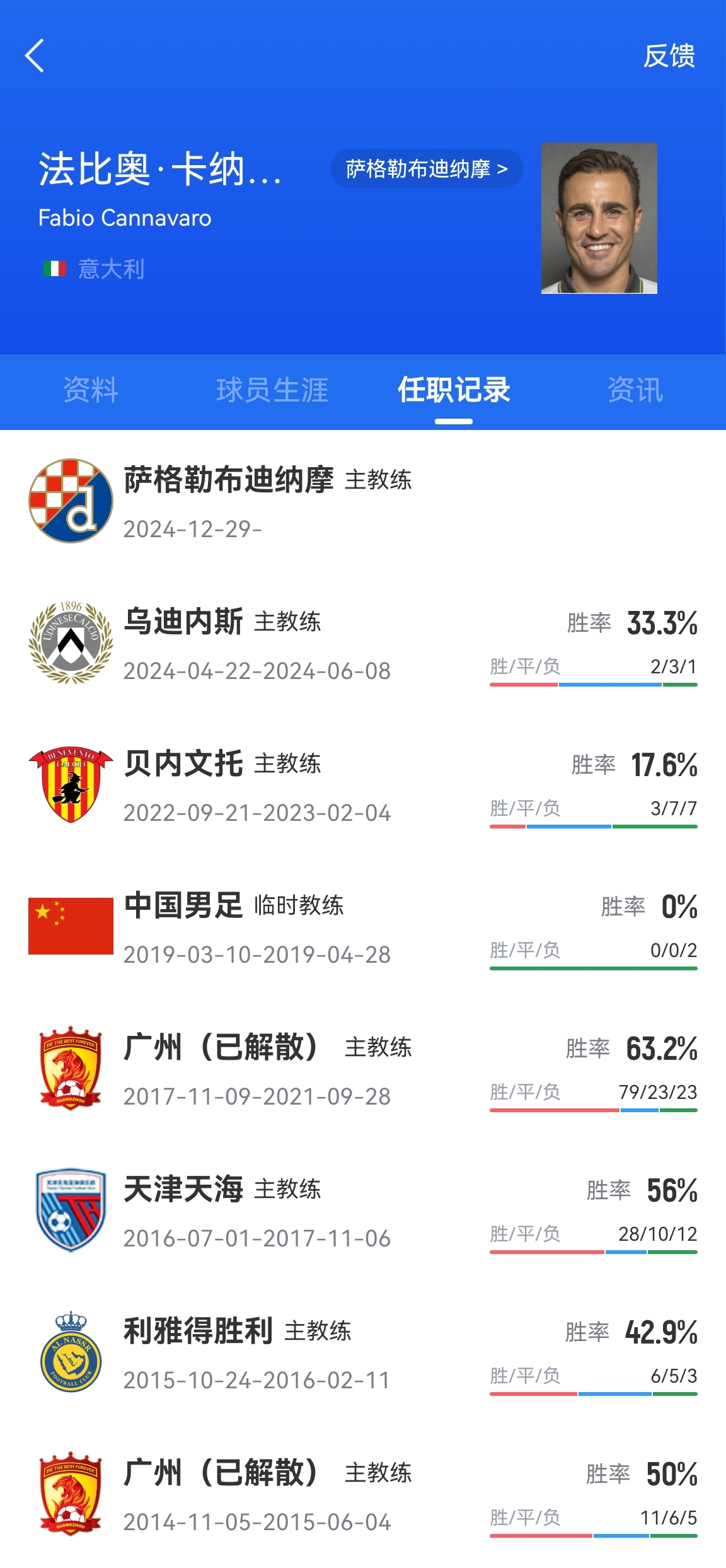
Task: Switch to the 球员生涯 tab
Action: 272,390
